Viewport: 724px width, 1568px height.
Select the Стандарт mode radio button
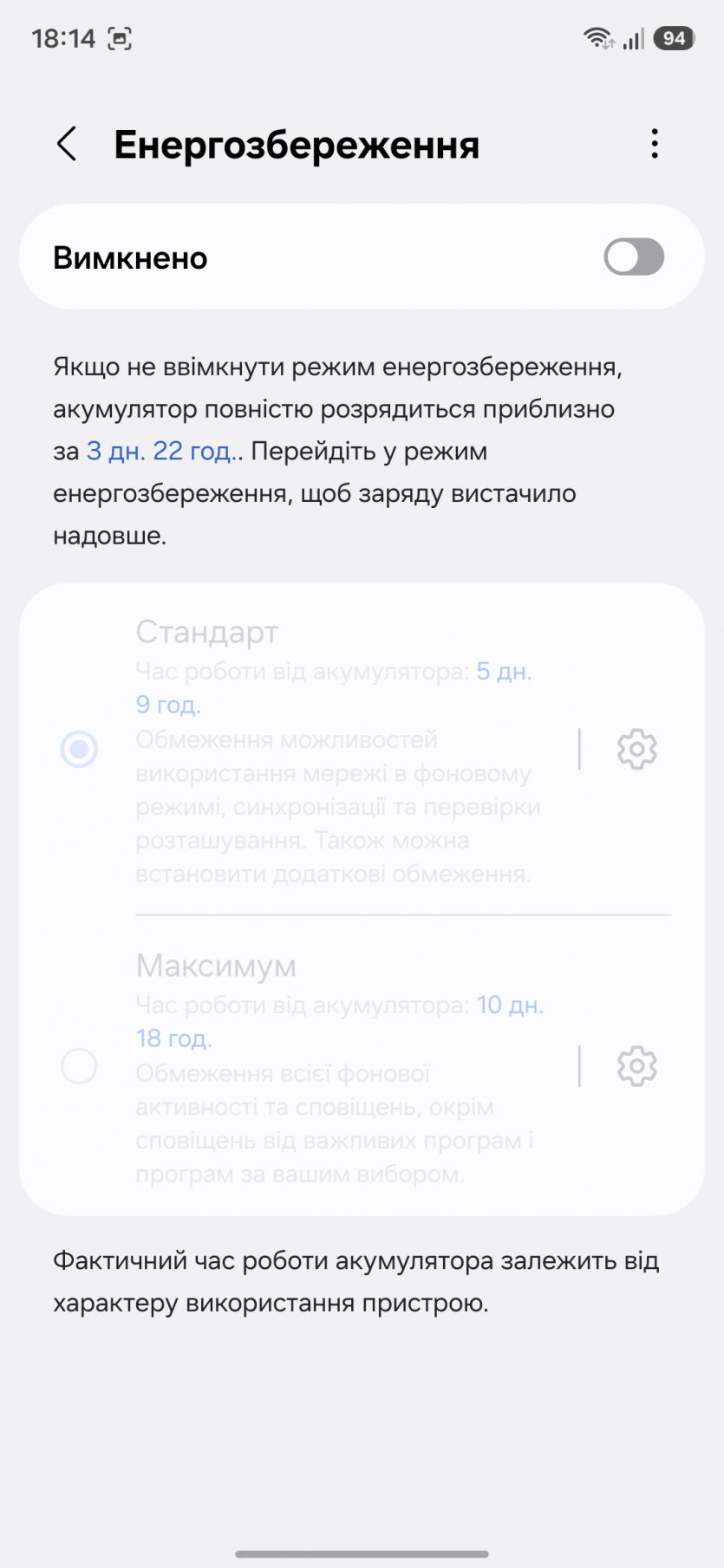pos(79,749)
